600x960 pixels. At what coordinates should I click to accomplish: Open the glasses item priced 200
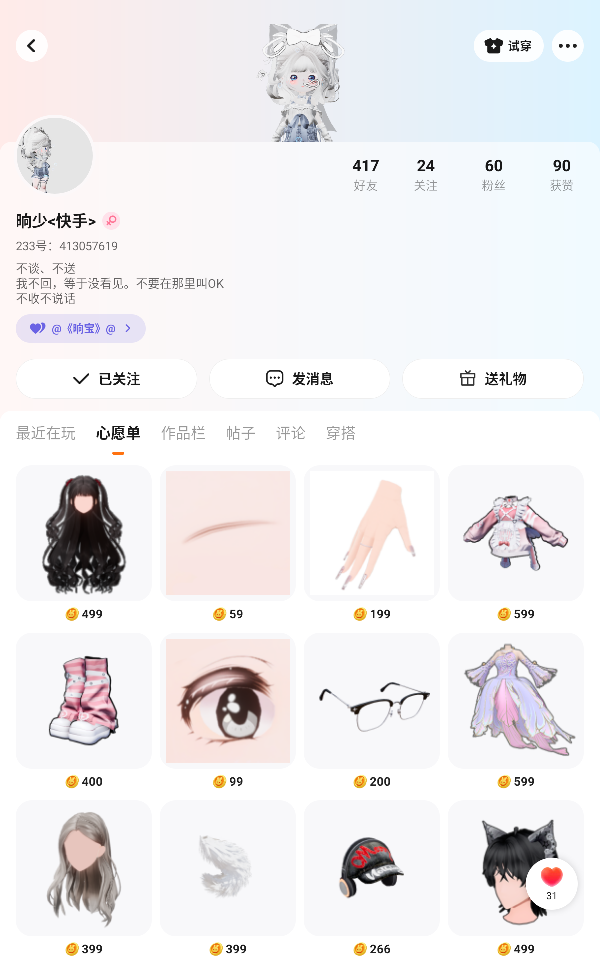coord(372,700)
